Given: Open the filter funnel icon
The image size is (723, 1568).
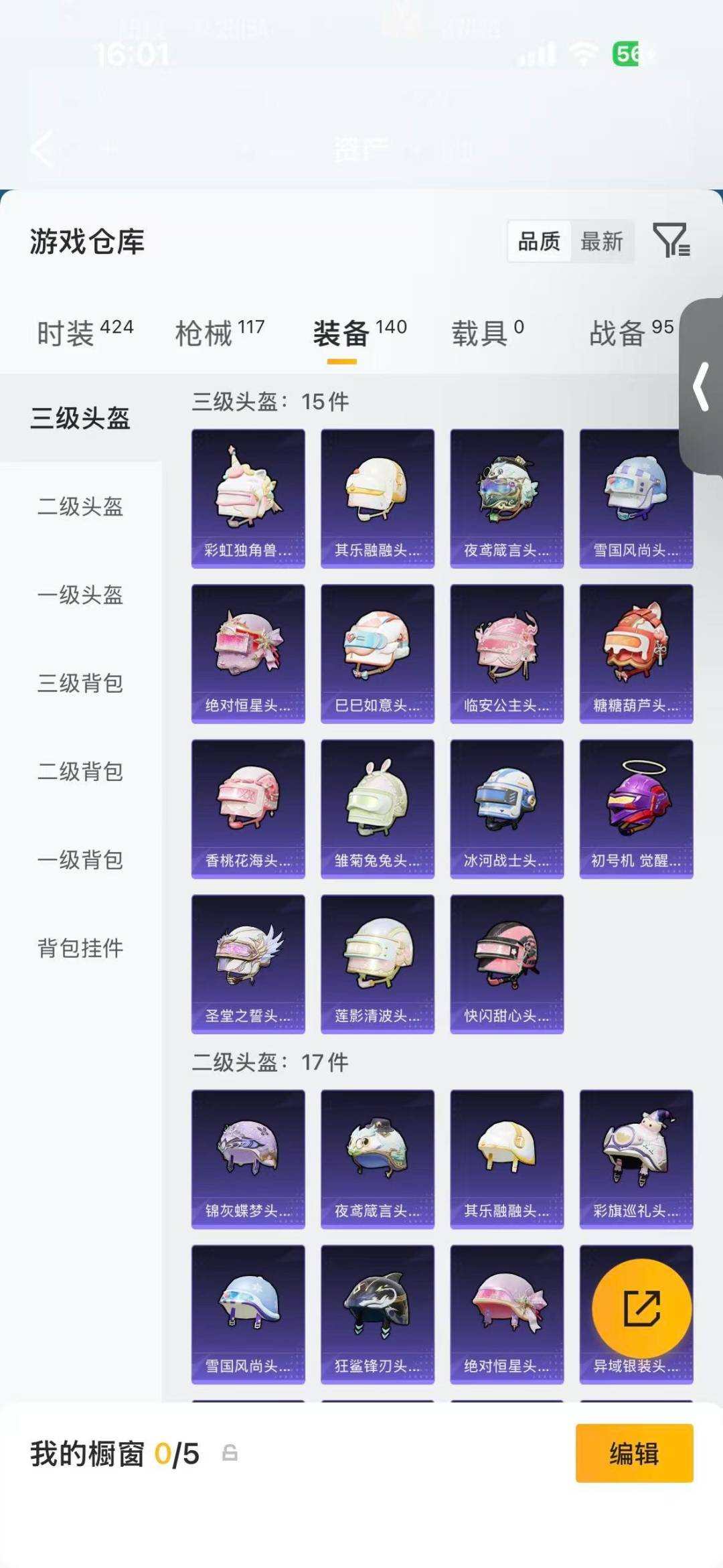Looking at the screenshot, I should tap(671, 240).
